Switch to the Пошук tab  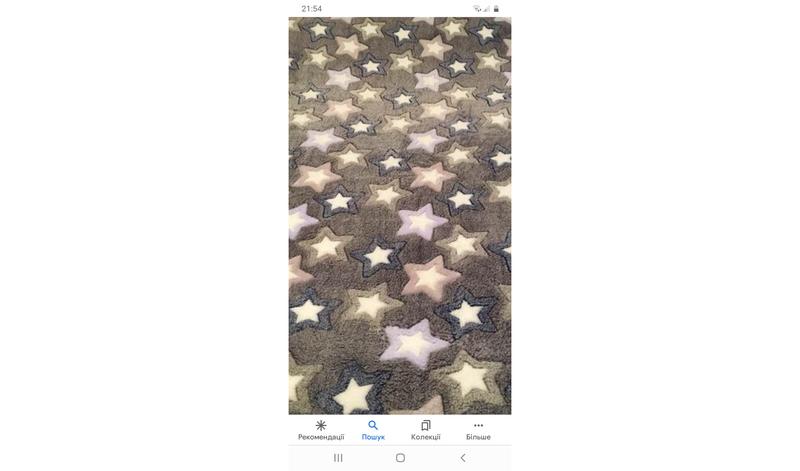pyautogui.click(x=373, y=430)
